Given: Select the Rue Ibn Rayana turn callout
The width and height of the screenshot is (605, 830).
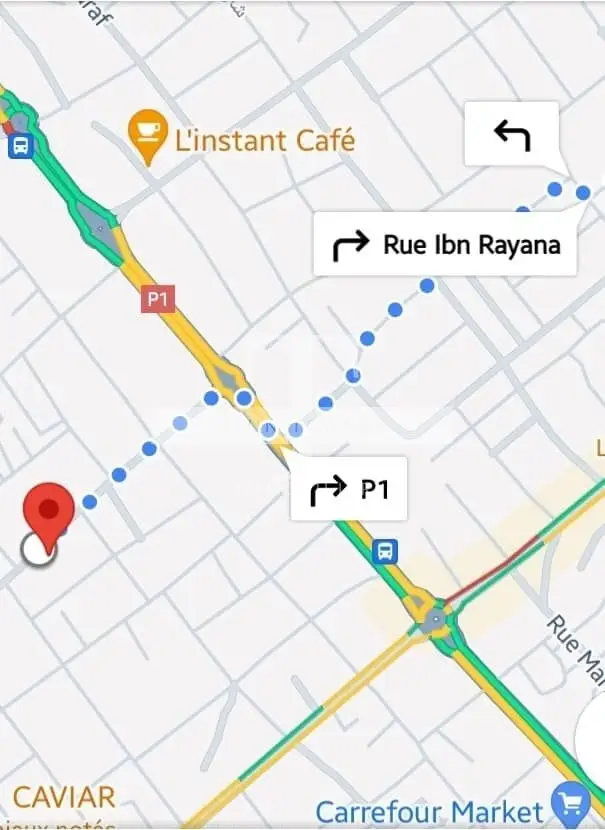Looking at the screenshot, I should 446,244.
